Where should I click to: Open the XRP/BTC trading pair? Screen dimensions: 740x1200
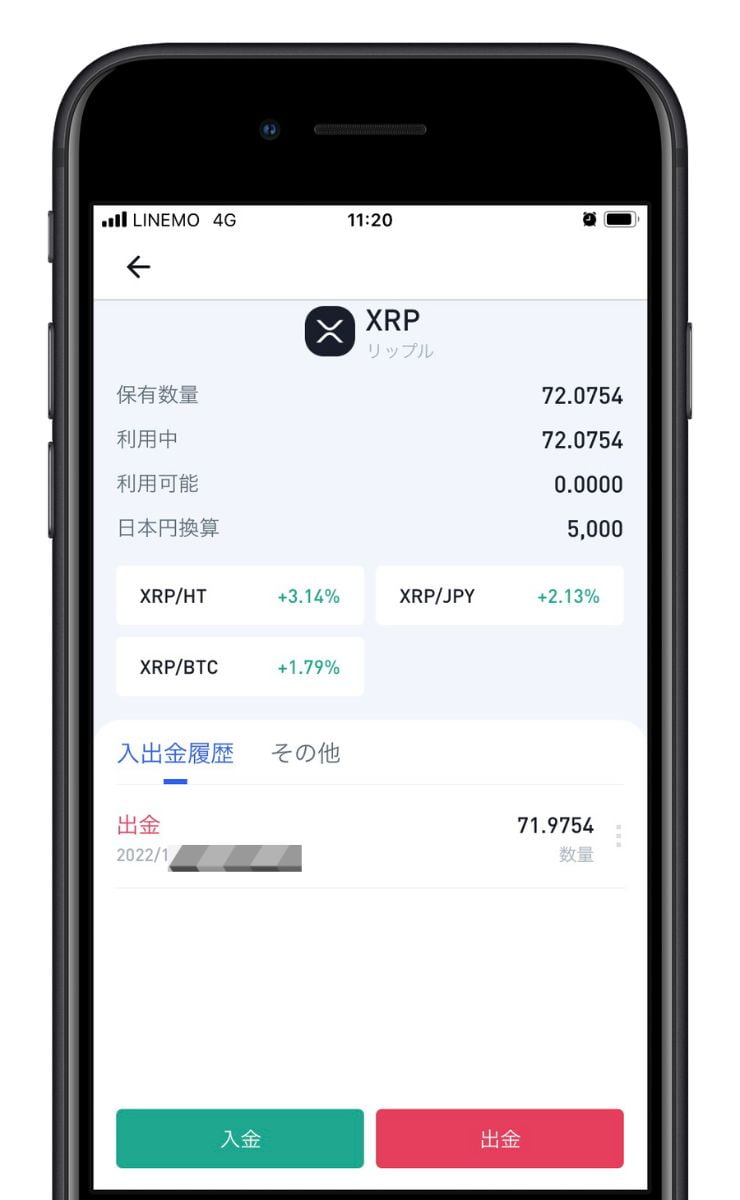click(x=240, y=667)
